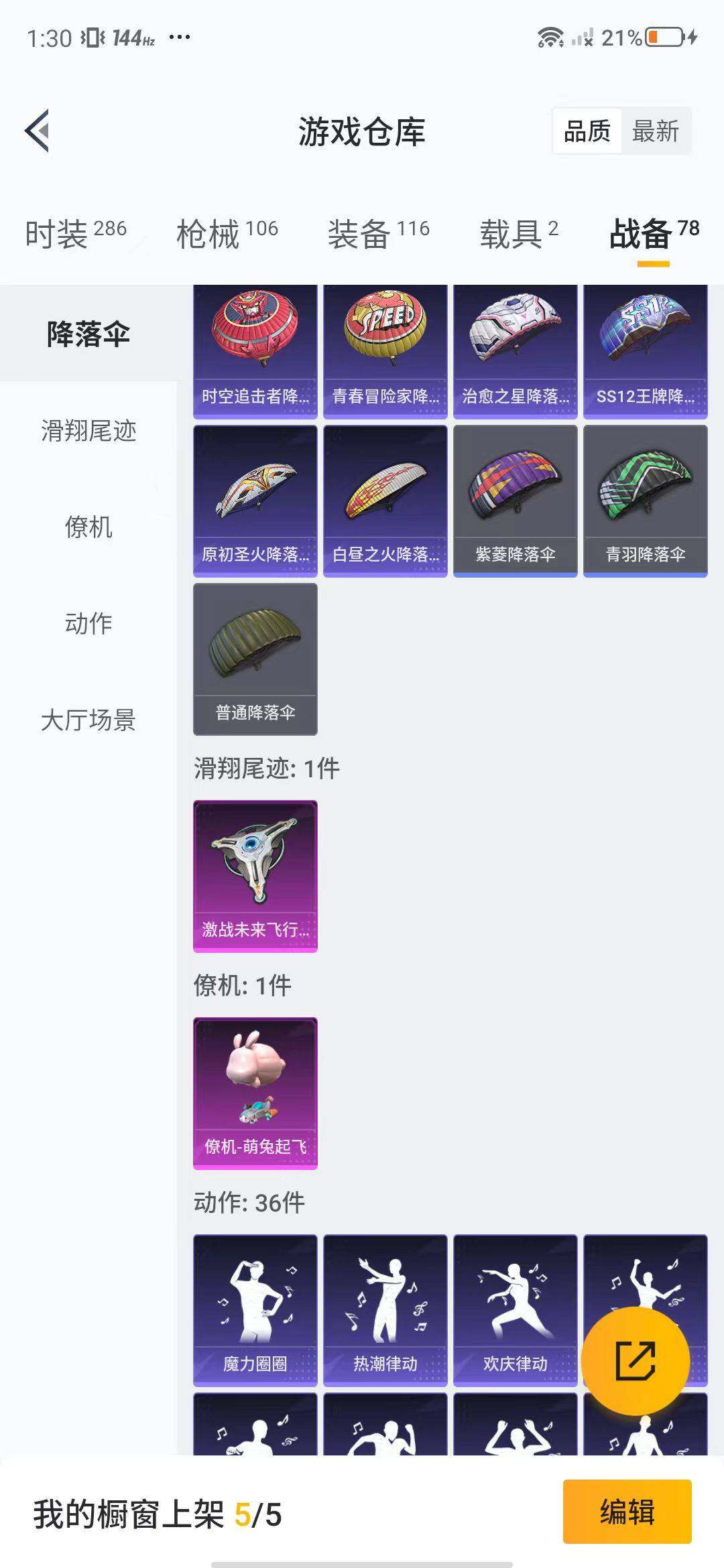Viewport: 724px width, 1568px height.
Task: Tap the yellow share floating button
Action: (x=635, y=1361)
